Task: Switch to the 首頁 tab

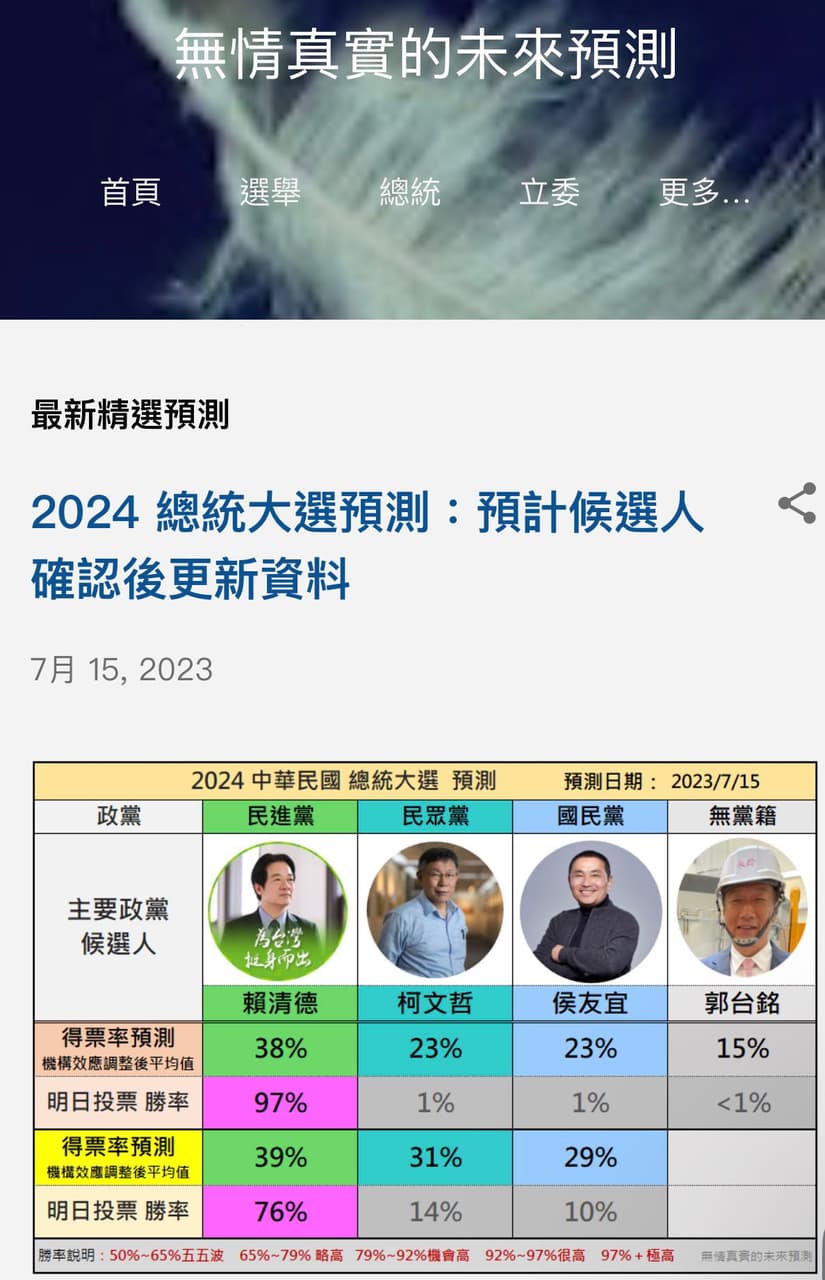Action: pos(132,192)
